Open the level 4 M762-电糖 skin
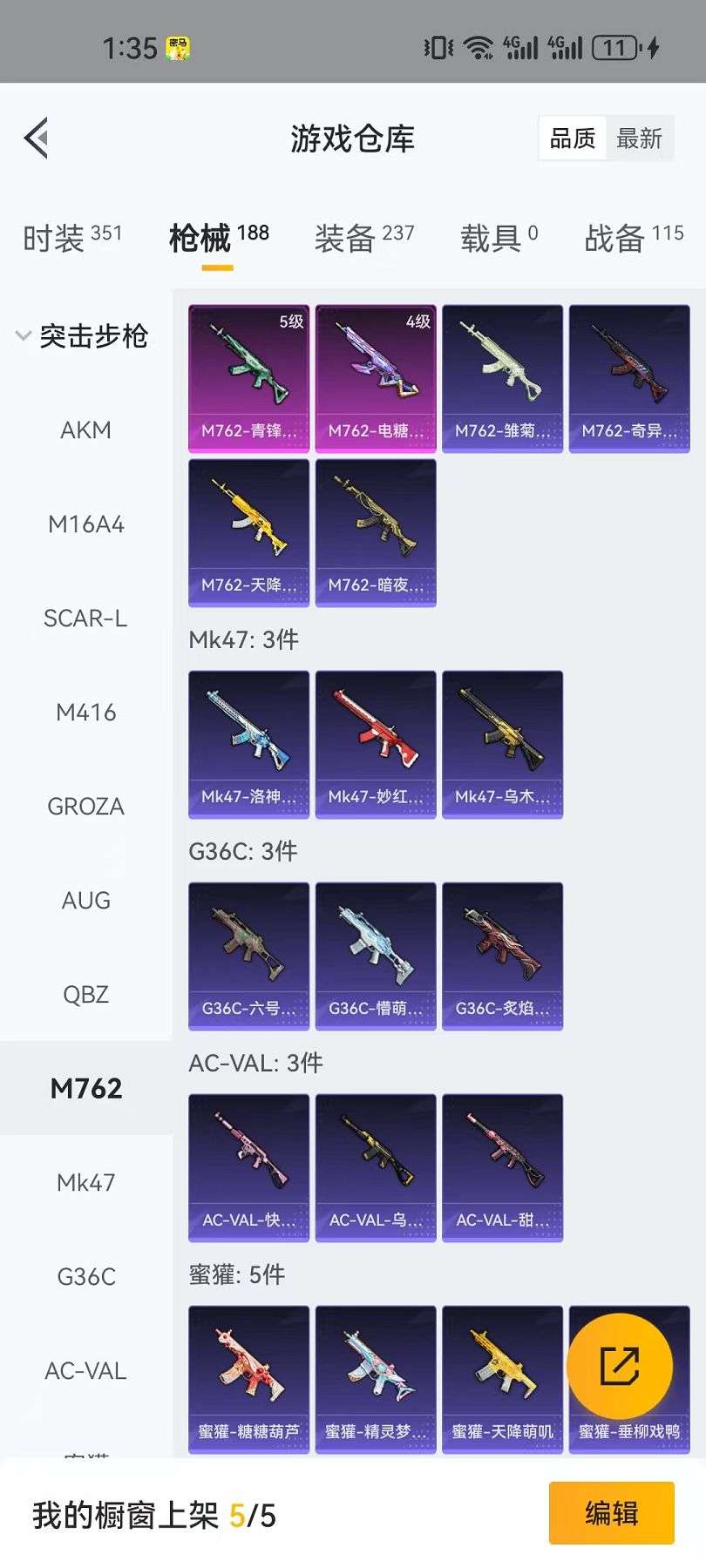This screenshot has height=1568, width=706. [x=376, y=378]
